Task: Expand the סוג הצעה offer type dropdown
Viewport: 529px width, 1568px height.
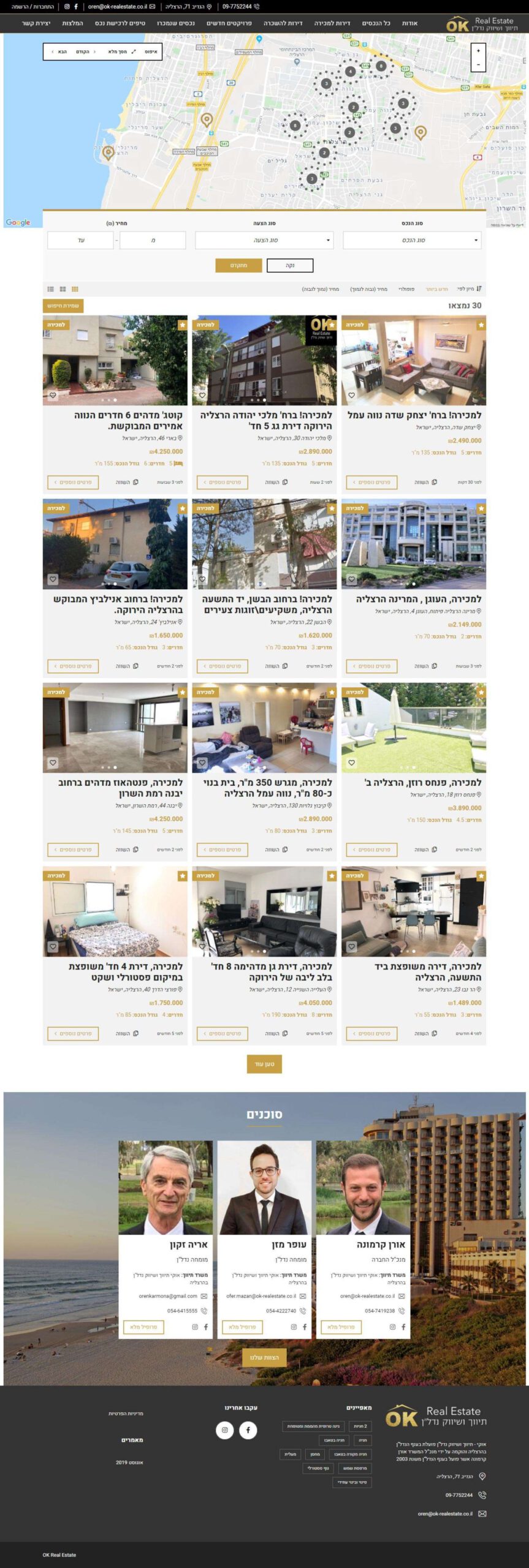Action: [264, 240]
